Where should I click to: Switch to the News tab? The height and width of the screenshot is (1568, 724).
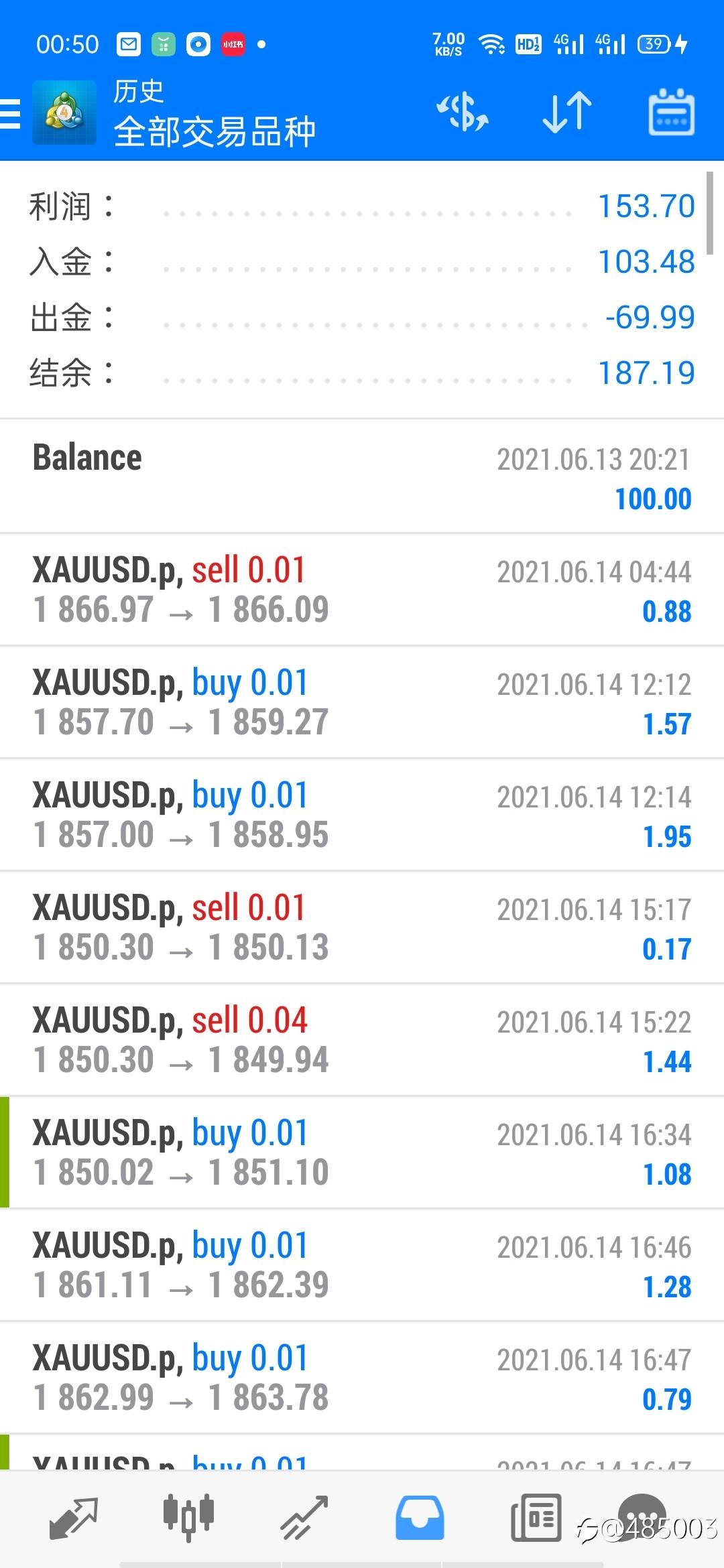536,1517
